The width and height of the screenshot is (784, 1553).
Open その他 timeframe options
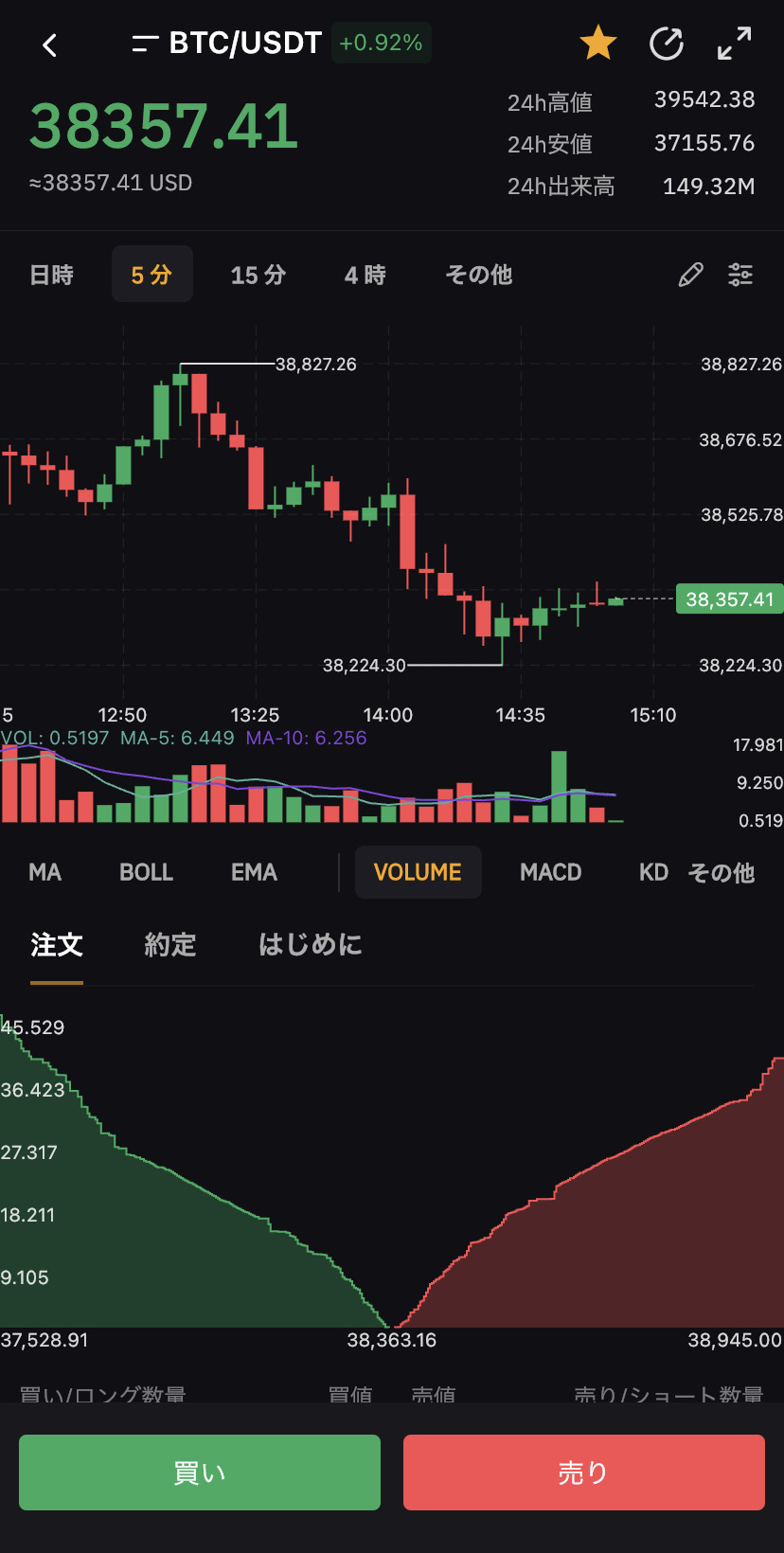click(479, 275)
